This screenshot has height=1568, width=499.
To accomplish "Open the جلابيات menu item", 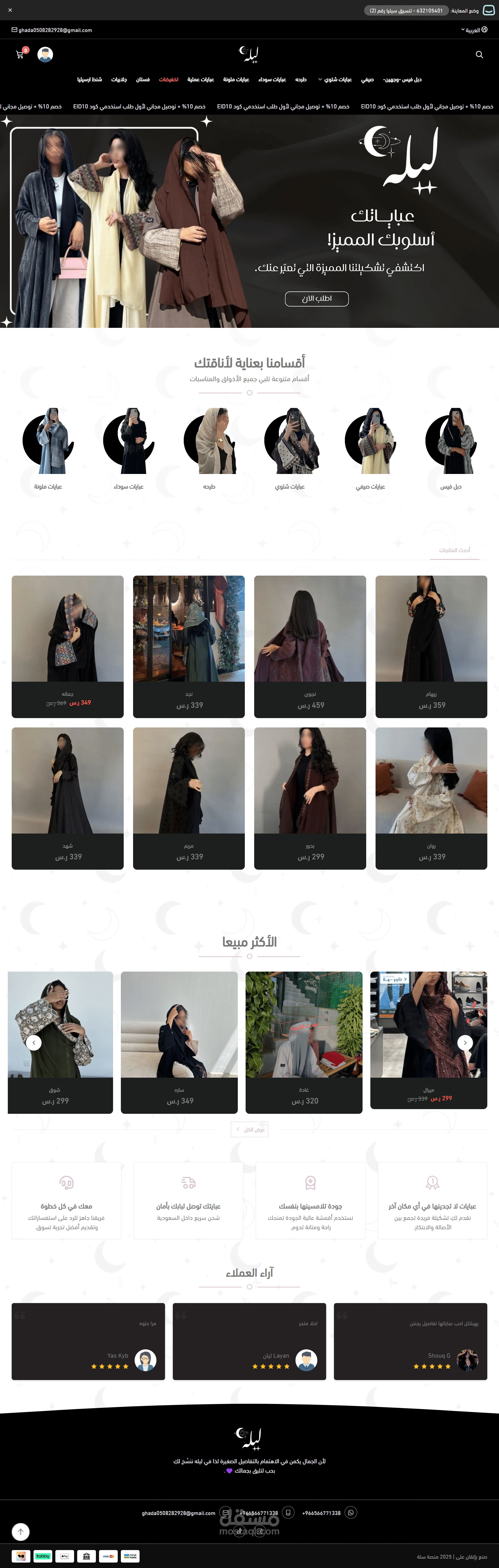I will click(x=119, y=80).
